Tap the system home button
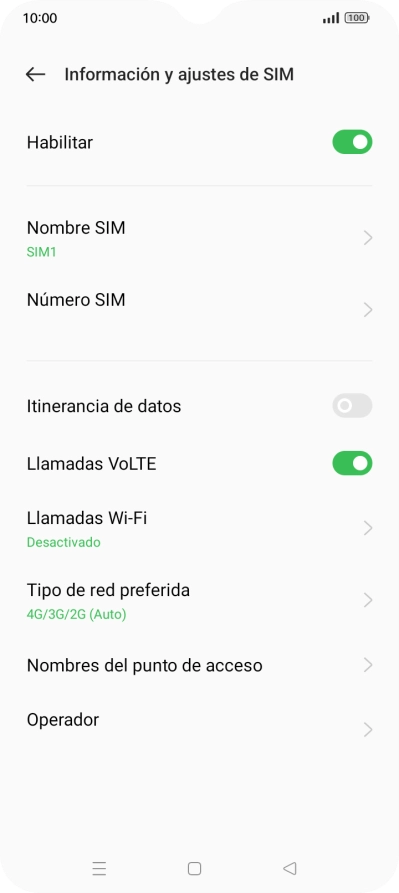This screenshot has width=399, height=893. click(x=194, y=869)
